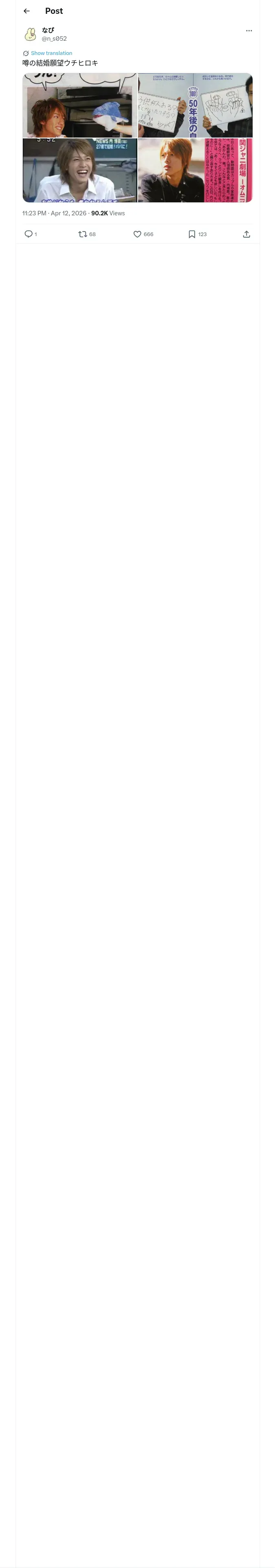
Task: Open the top-left photo with the shark plush
Action: (x=80, y=105)
